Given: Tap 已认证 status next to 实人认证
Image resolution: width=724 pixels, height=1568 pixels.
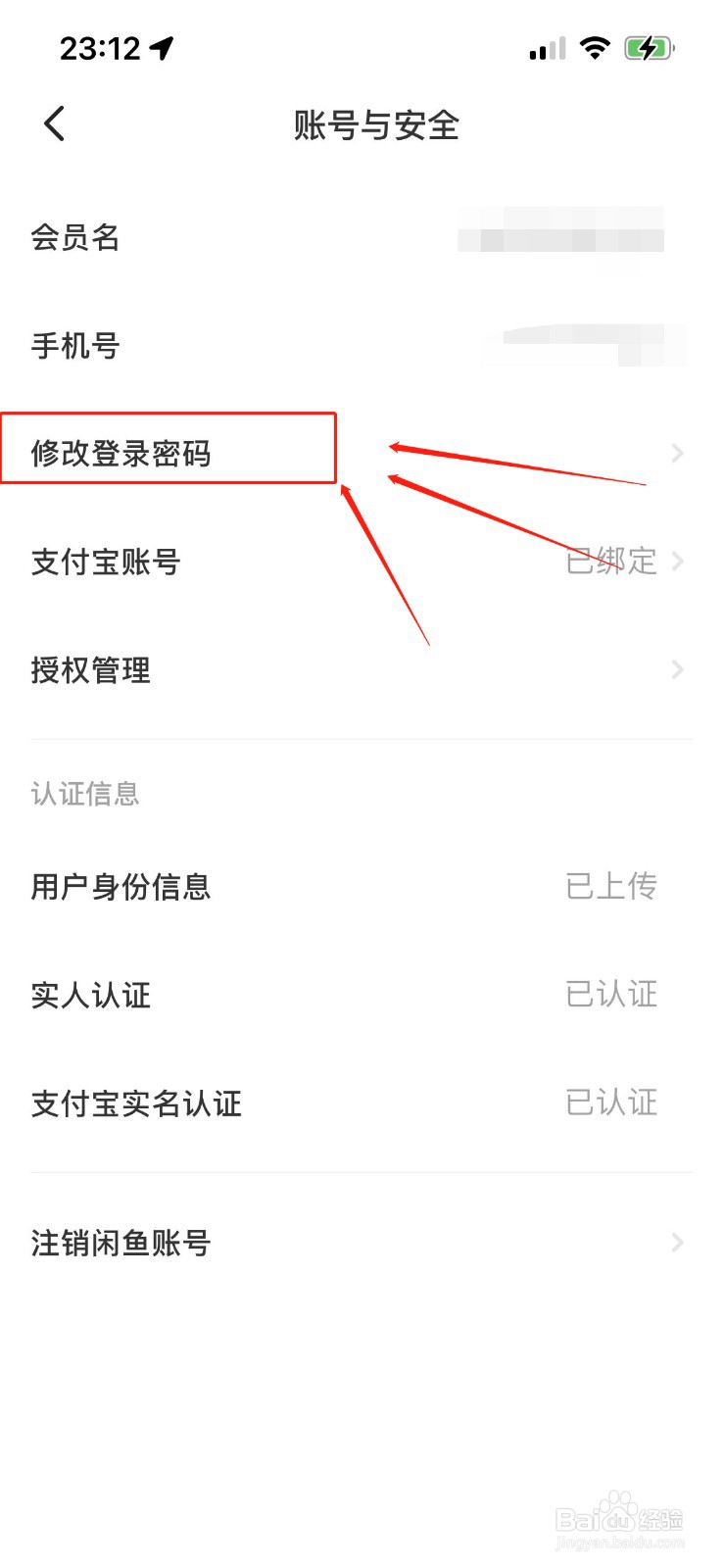Looking at the screenshot, I should (610, 994).
